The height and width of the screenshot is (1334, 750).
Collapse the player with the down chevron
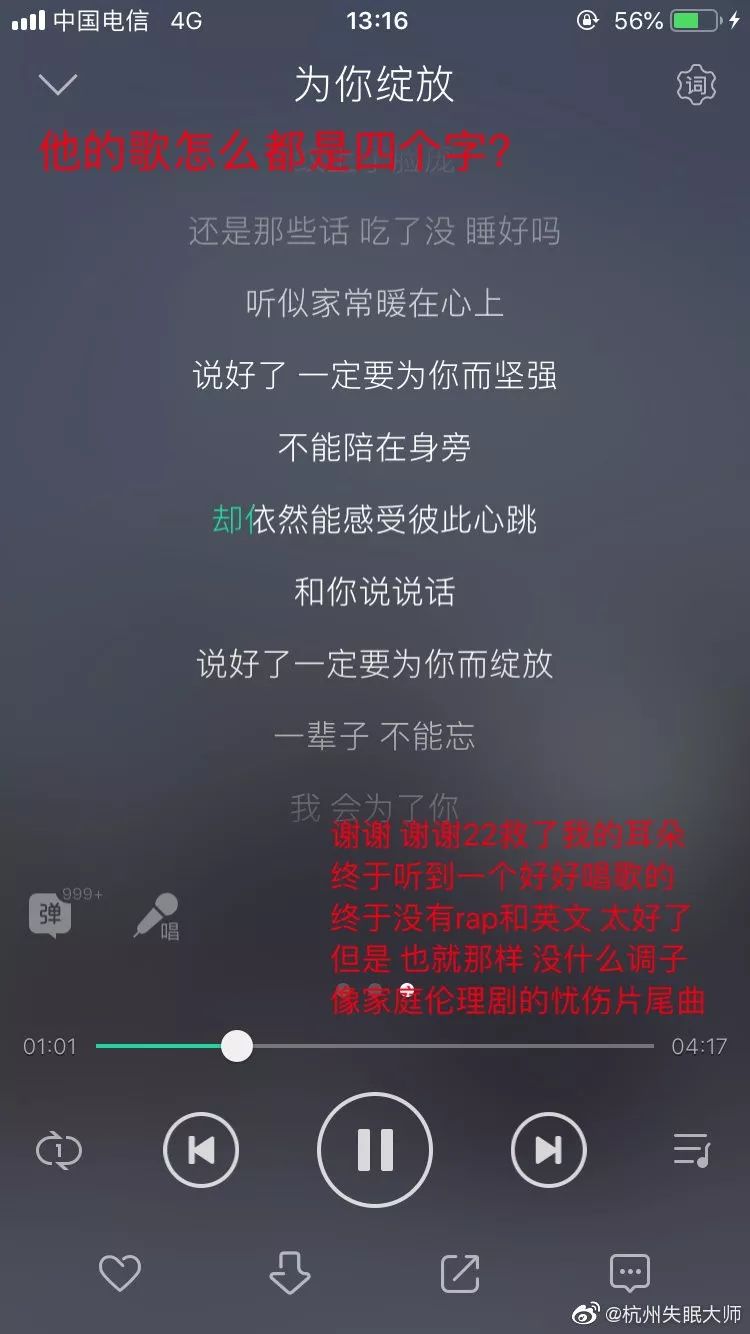click(58, 84)
